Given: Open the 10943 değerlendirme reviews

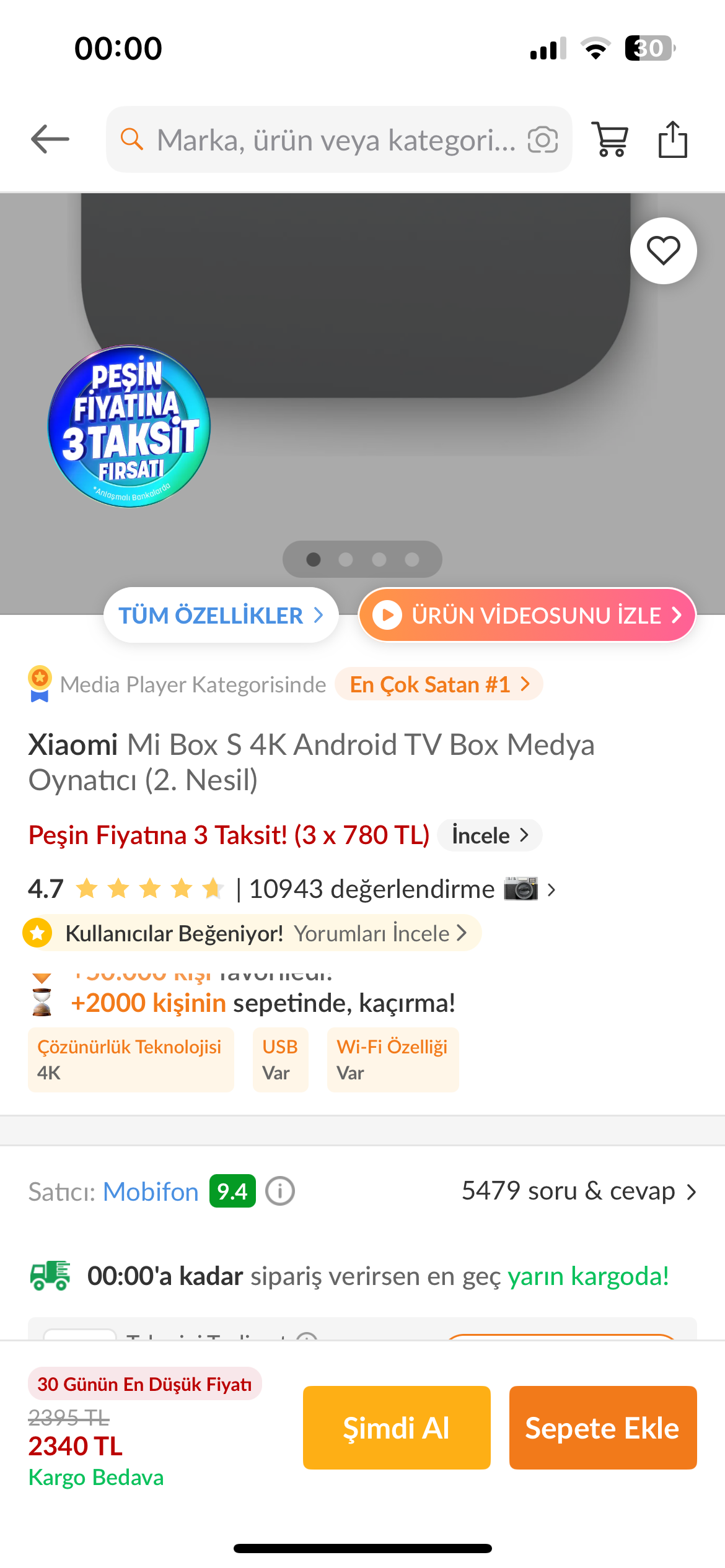Looking at the screenshot, I should pos(372,889).
